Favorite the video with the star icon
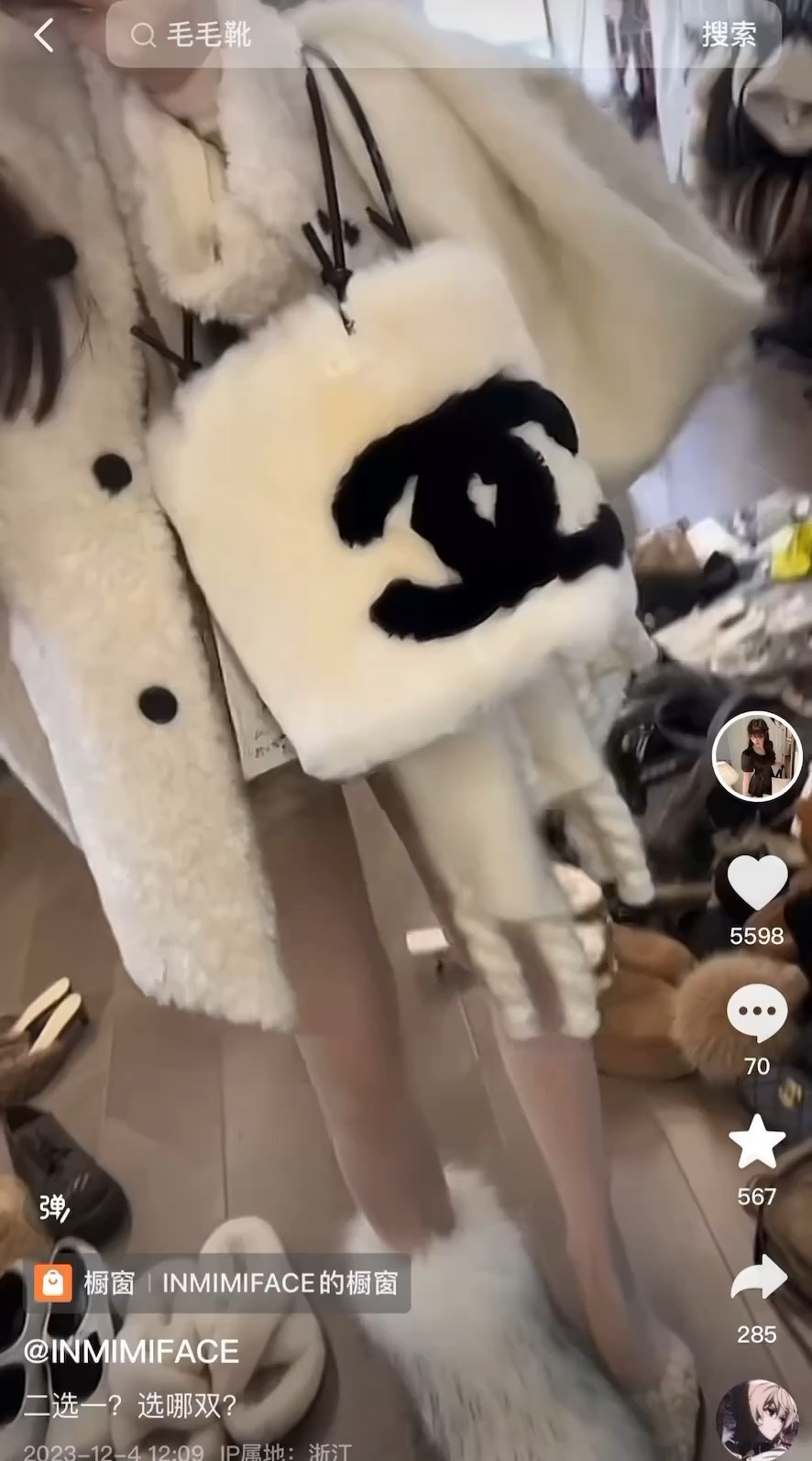The image size is (812, 1461). pos(757,1144)
